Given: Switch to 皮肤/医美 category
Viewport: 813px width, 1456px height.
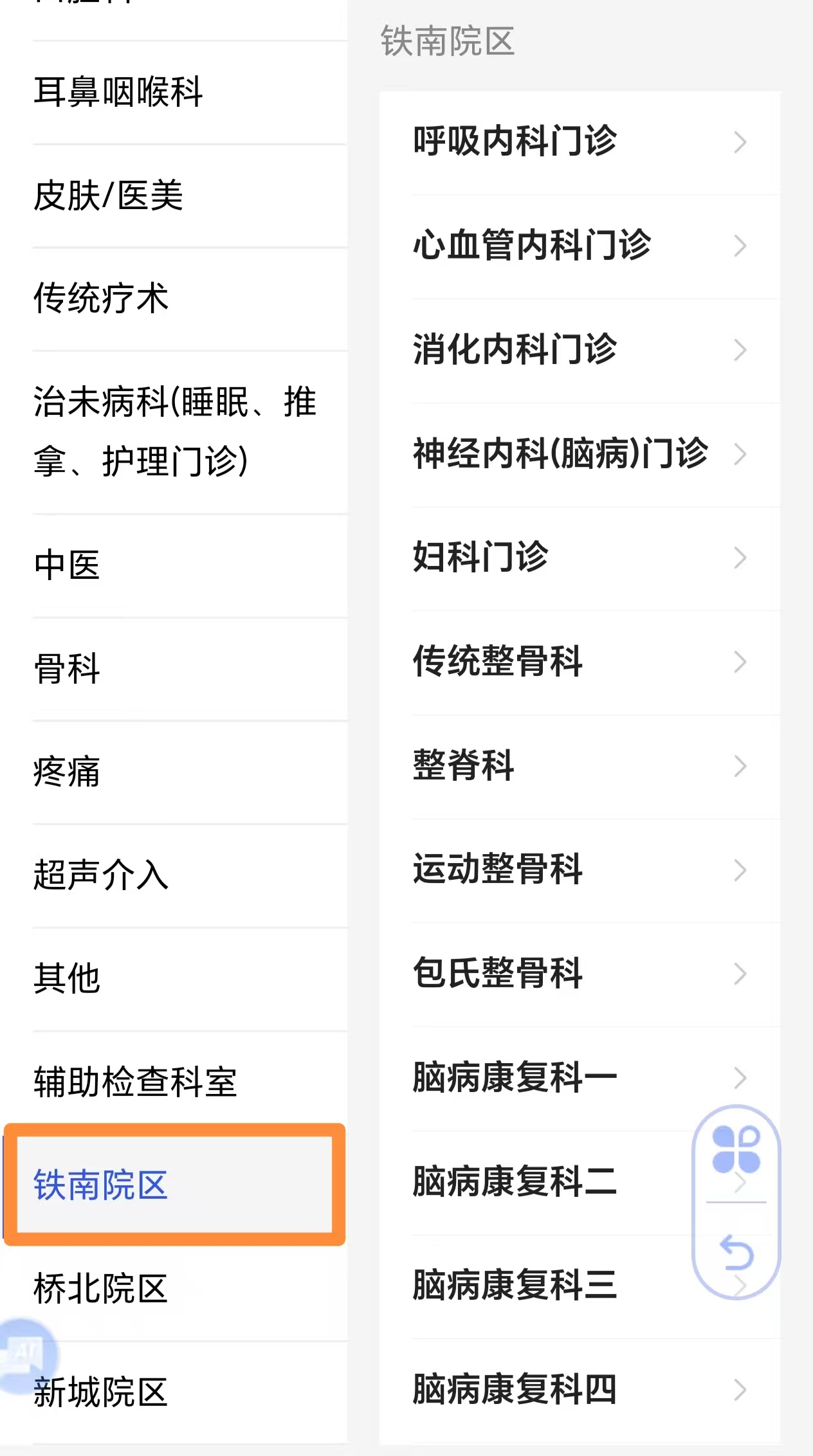Looking at the screenshot, I should tap(109, 196).
